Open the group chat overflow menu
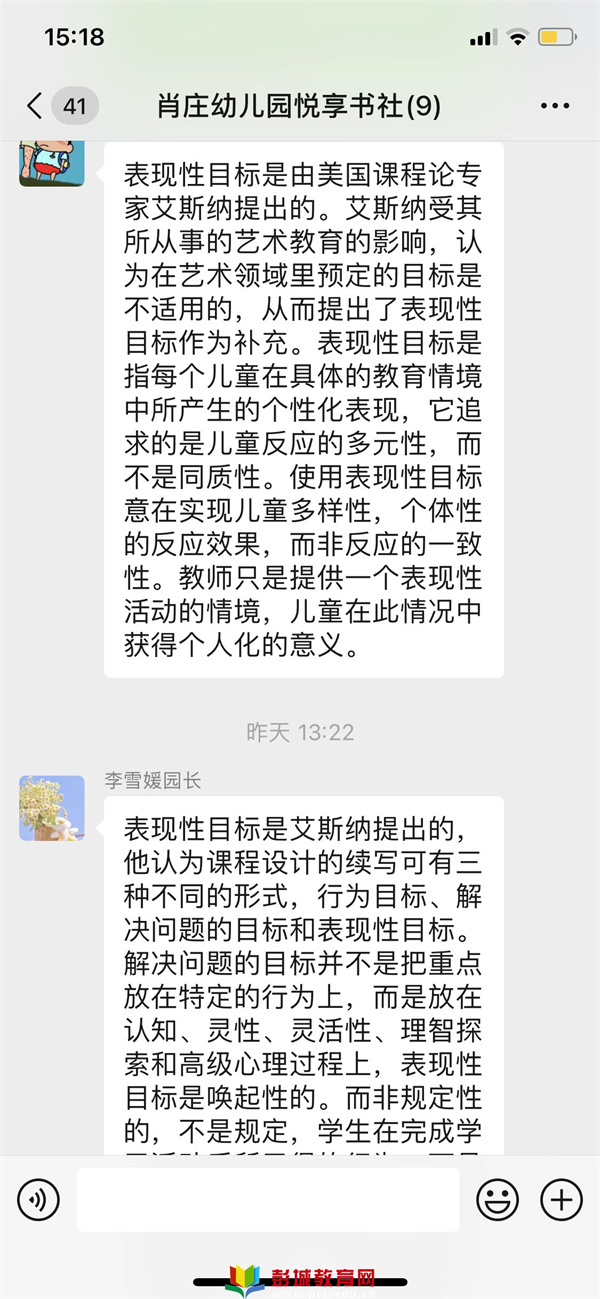The height and width of the screenshot is (1299, 600). [554, 106]
